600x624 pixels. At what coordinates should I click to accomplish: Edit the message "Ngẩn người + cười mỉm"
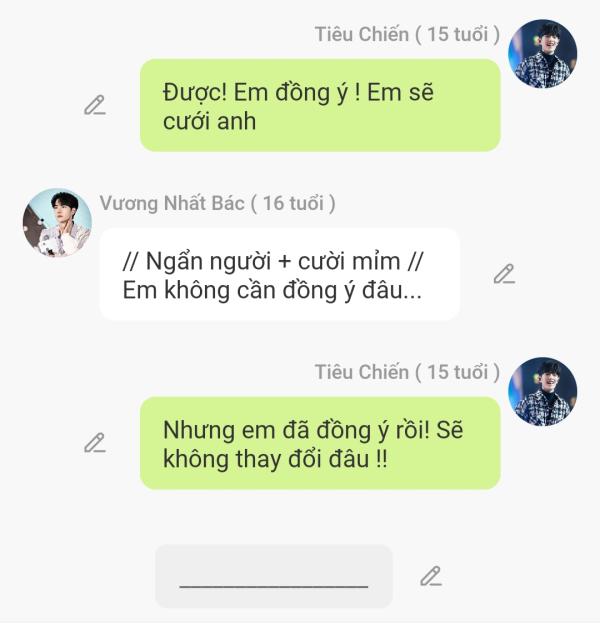point(504,274)
